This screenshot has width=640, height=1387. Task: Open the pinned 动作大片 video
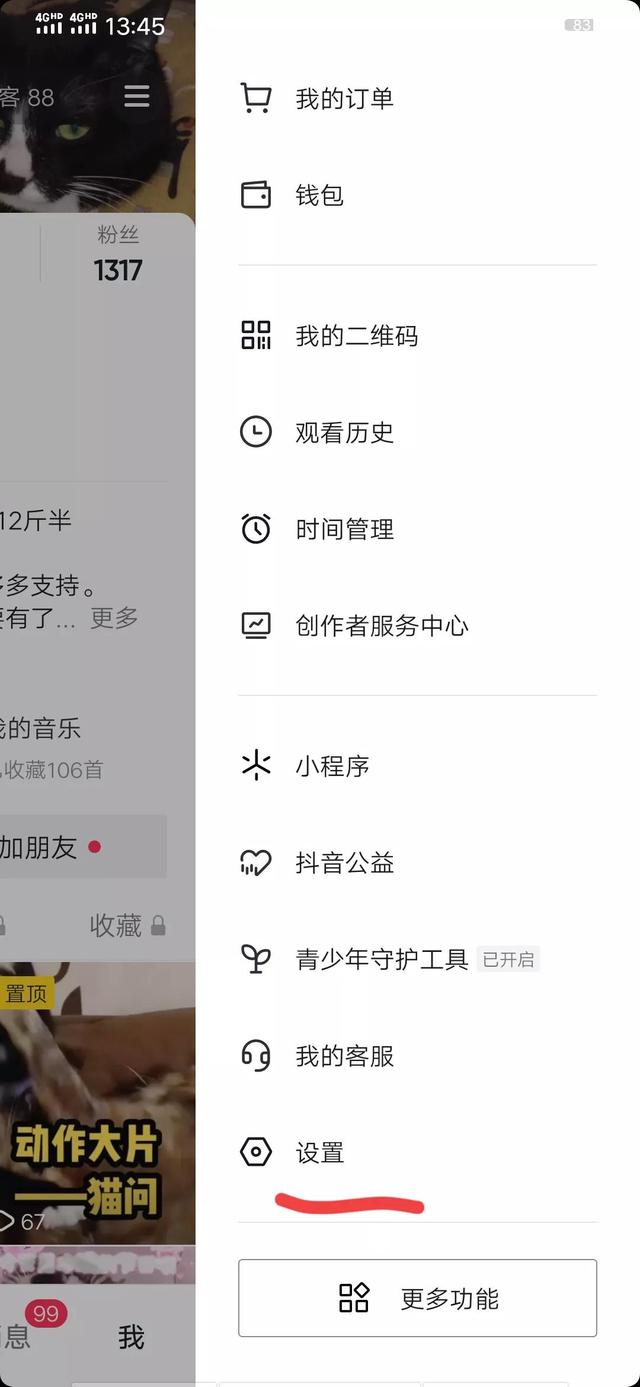97,1100
